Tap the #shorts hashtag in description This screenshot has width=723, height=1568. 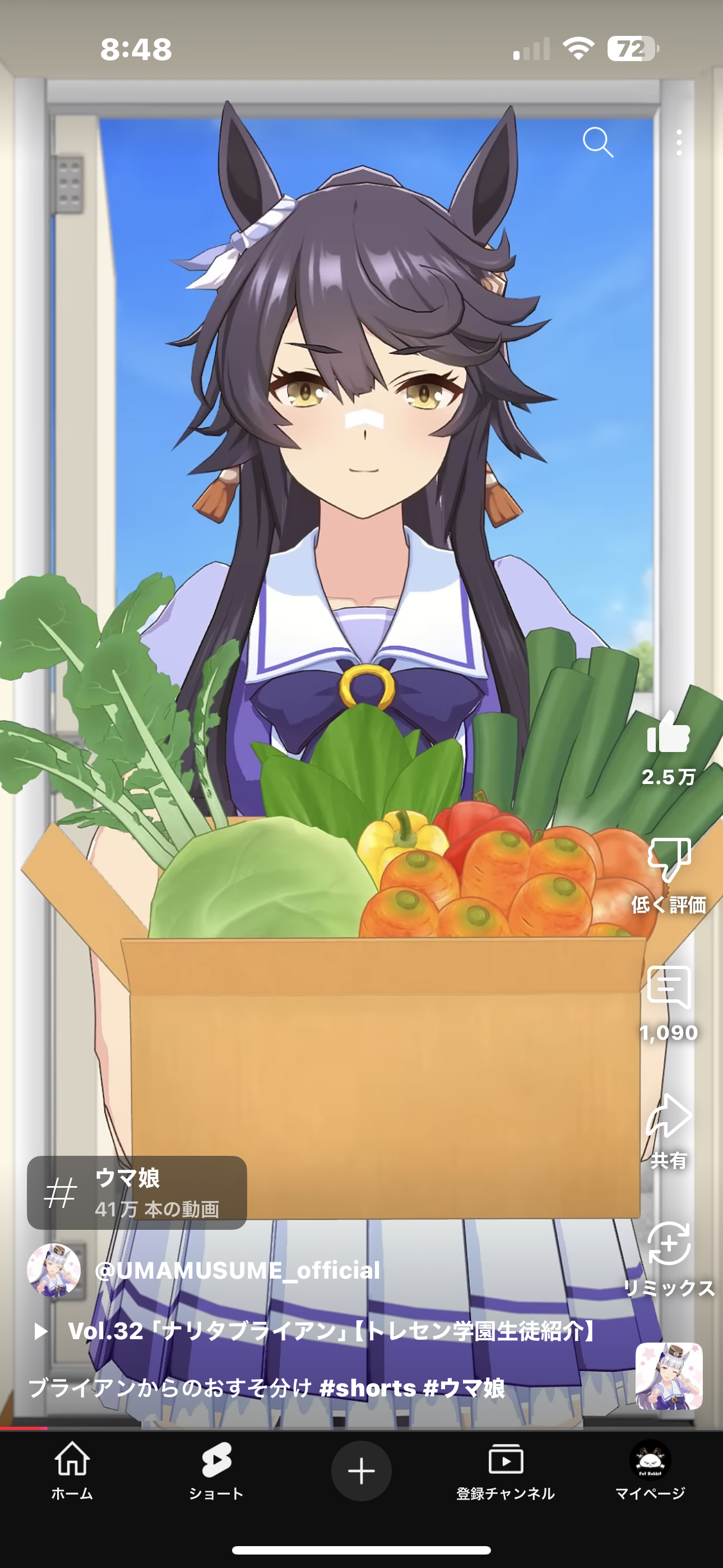click(x=367, y=1389)
